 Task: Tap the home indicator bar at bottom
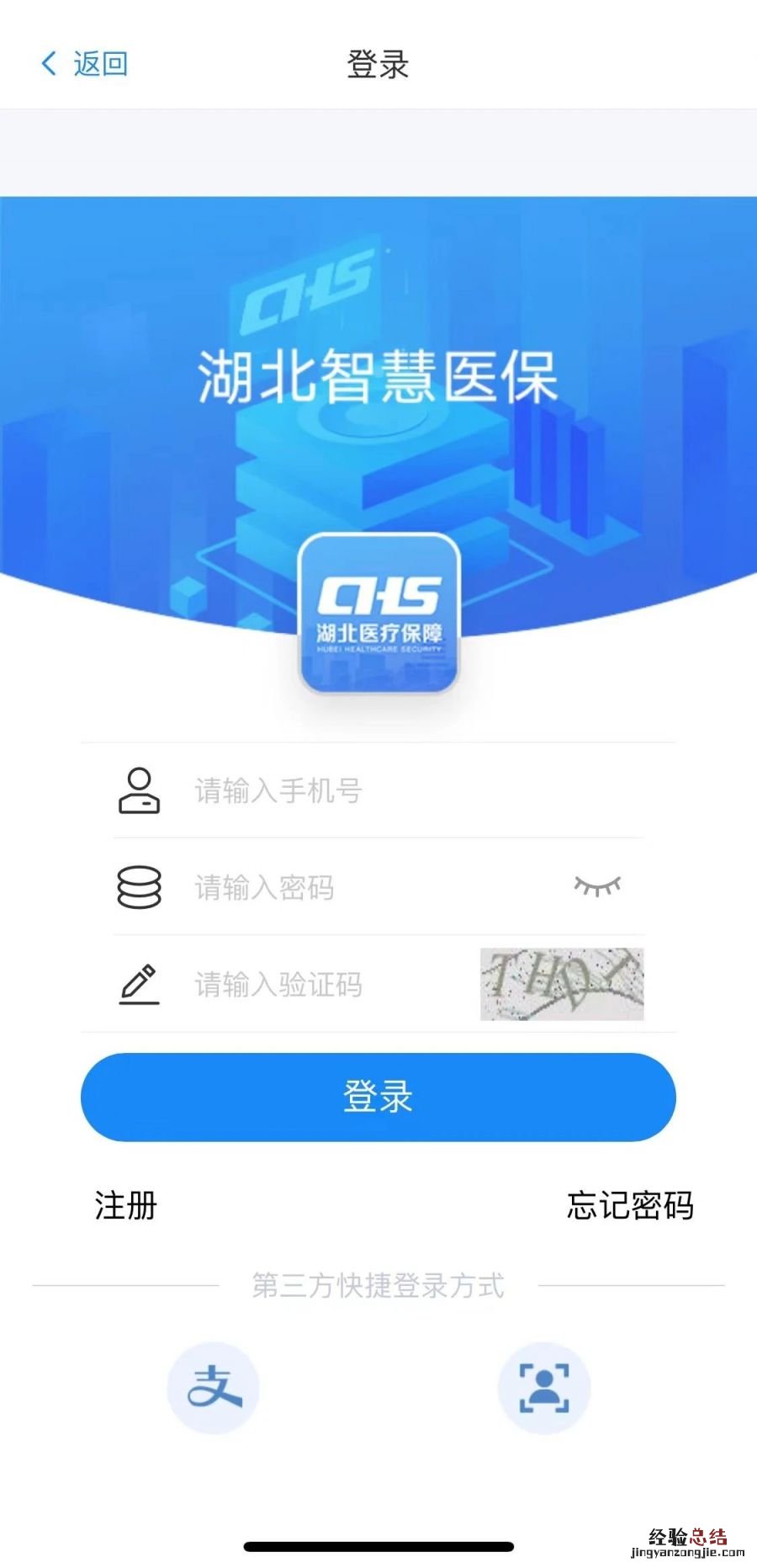(x=378, y=1547)
